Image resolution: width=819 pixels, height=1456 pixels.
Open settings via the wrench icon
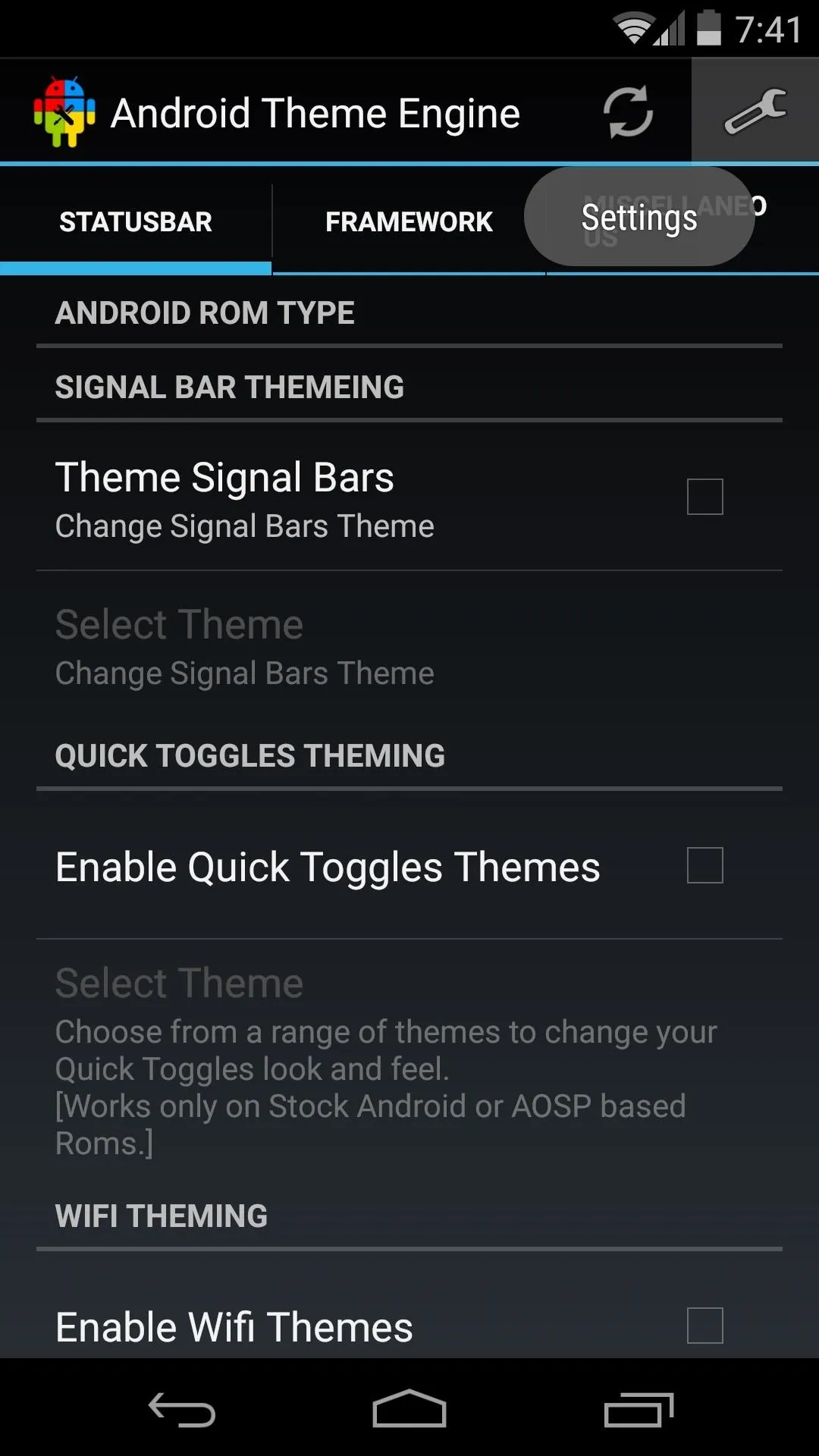point(755,111)
